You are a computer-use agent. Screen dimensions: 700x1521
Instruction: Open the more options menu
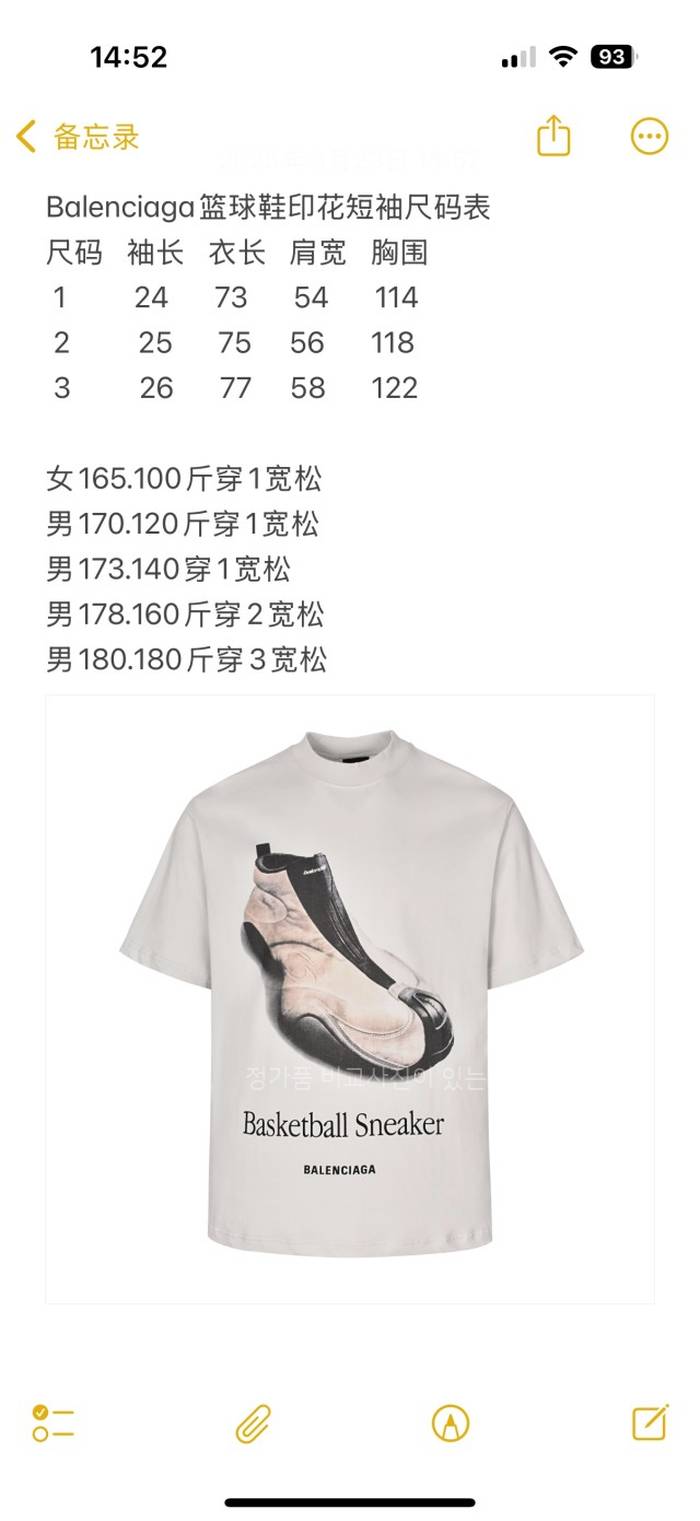tap(649, 137)
